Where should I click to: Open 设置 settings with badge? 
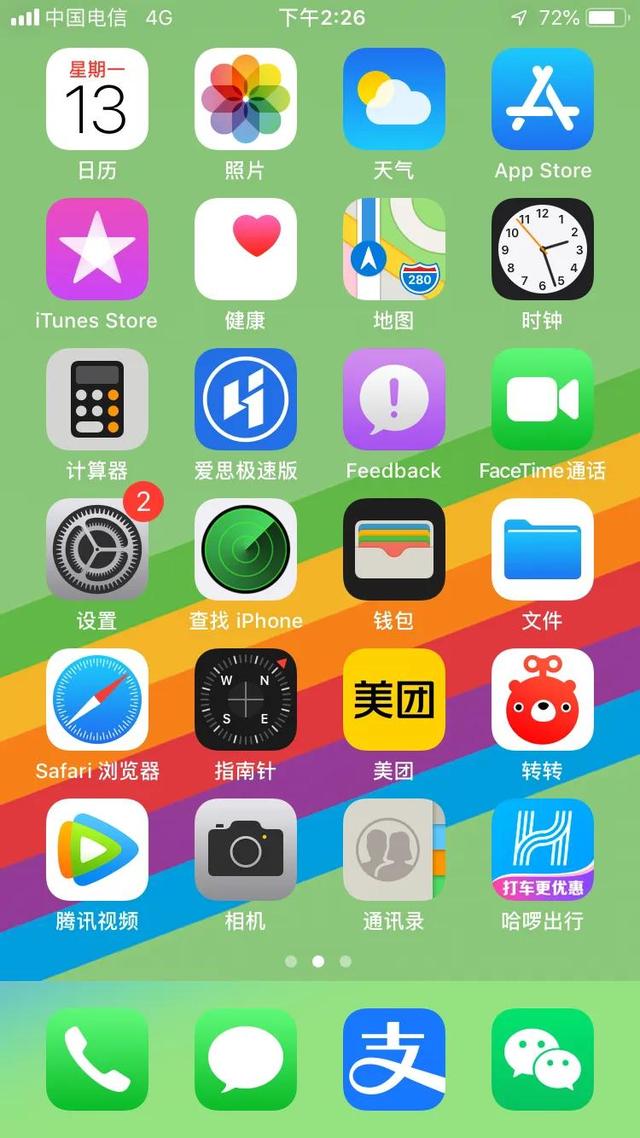(97, 549)
